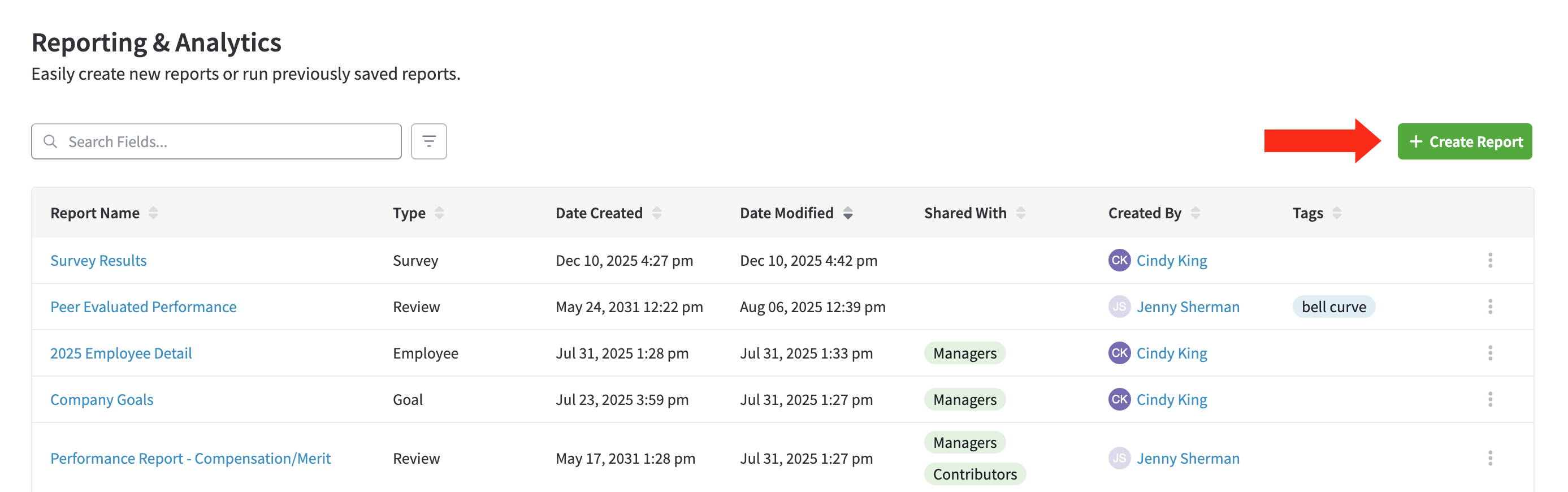Open more options for Company Goals row
Image resolution: width=1568 pixels, height=492 pixels.
point(1490,399)
